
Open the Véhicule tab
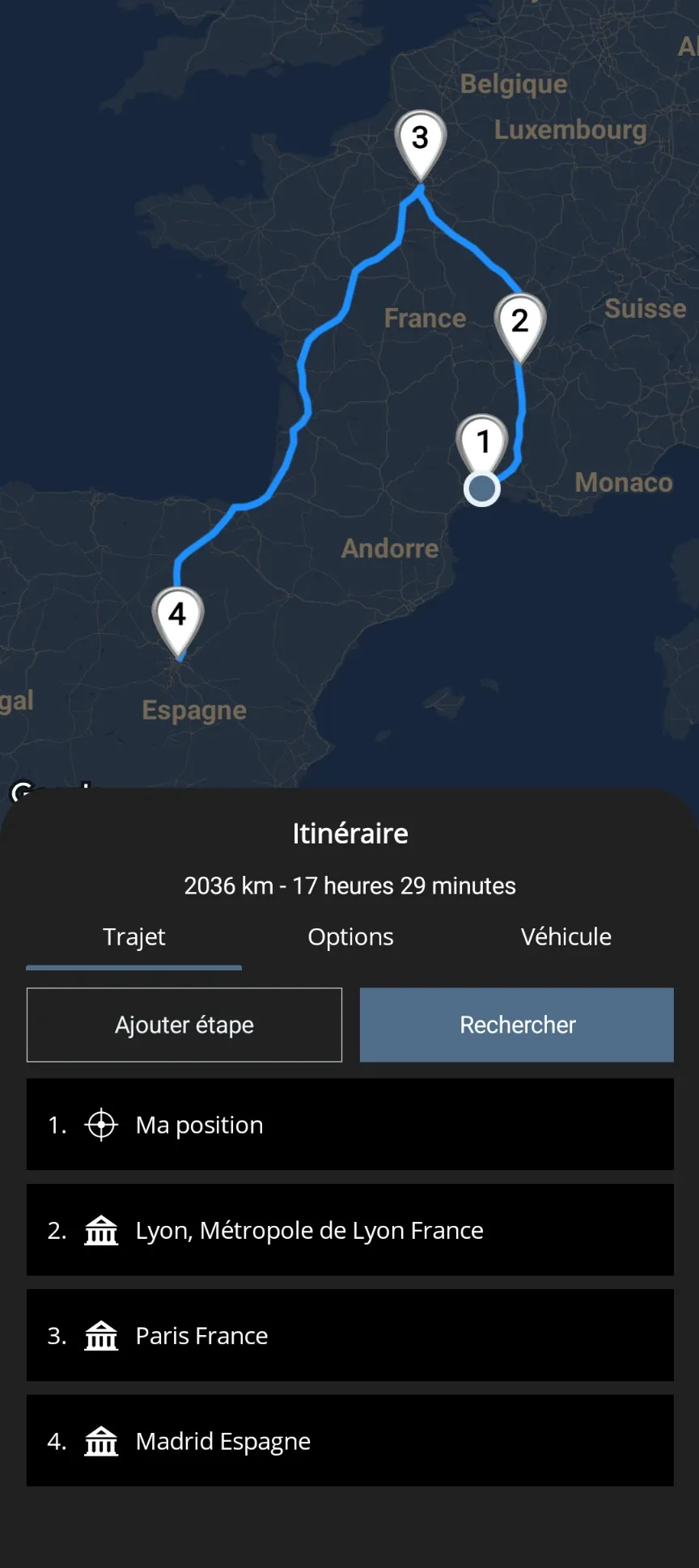pyautogui.click(x=566, y=936)
